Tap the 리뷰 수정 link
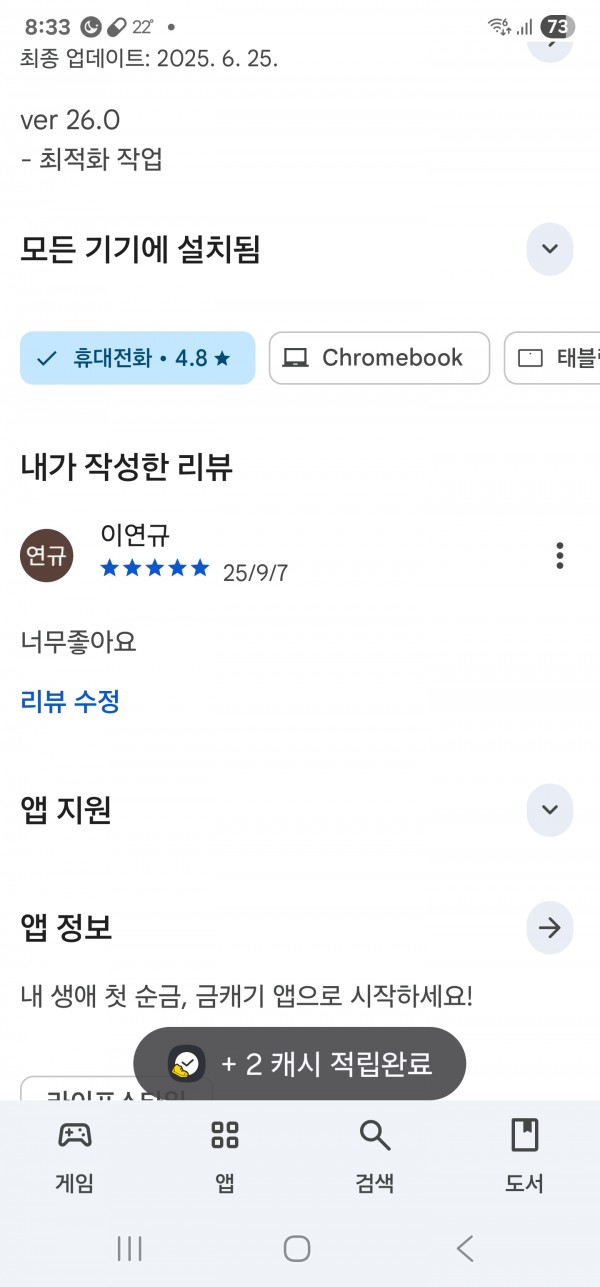Screen dimensions: 600x1287 point(70,701)
